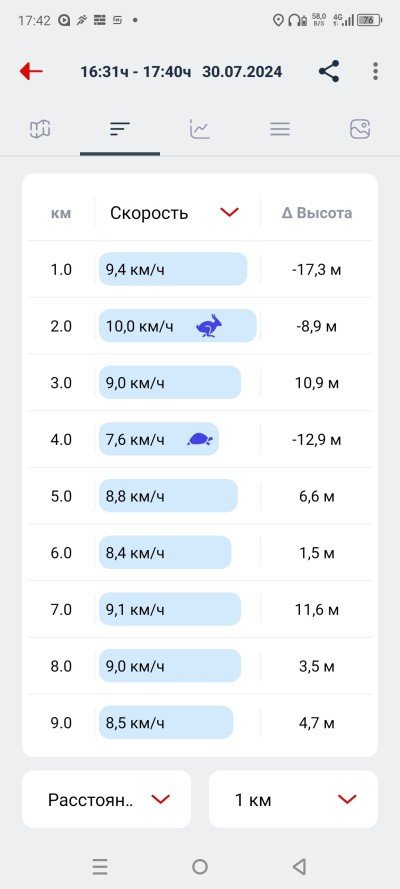Image resolution: width=400 pixels, height=889 pixels.
Task: Open the list details tab
Action: (280, 129)
